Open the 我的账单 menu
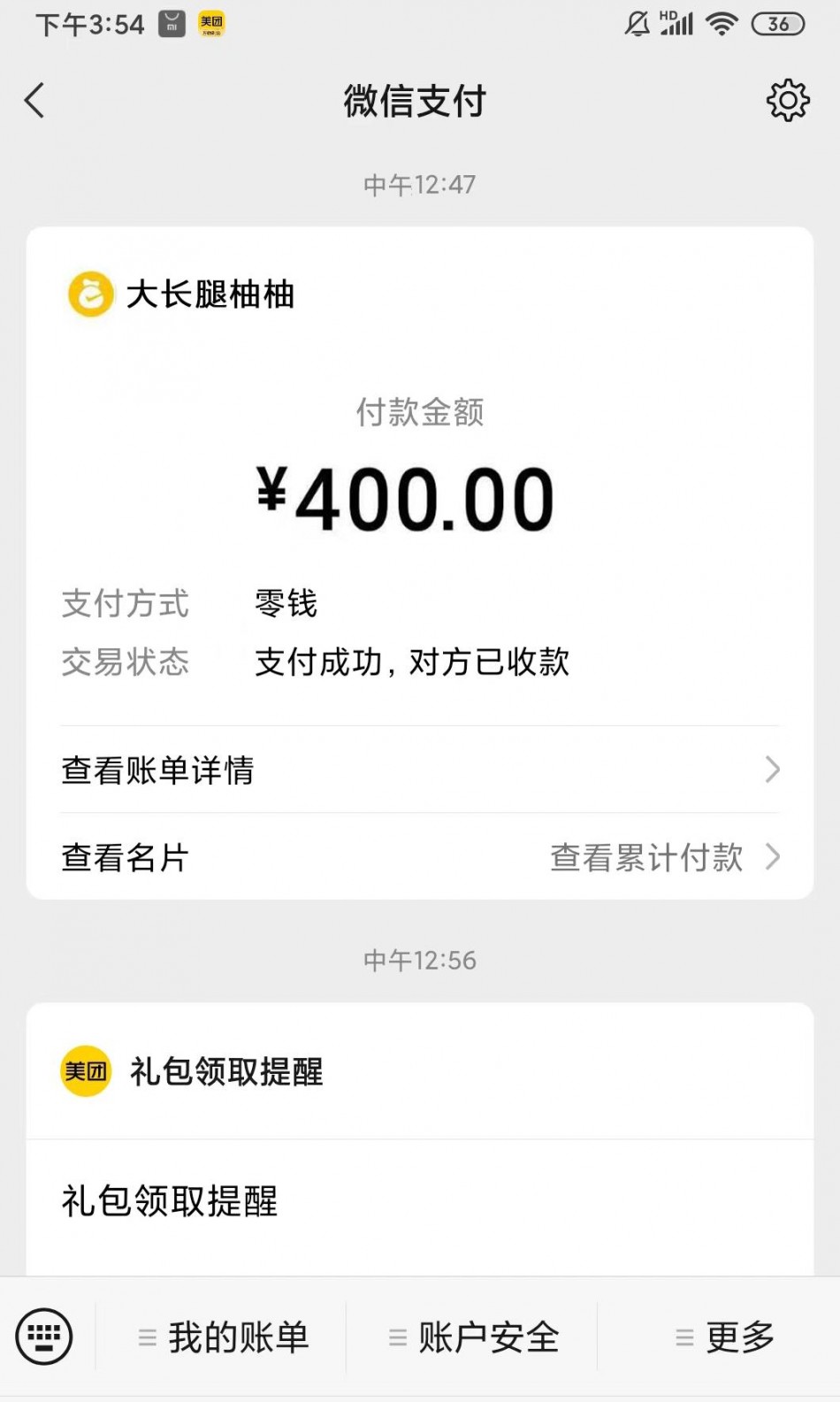The height and width of the screenshot is (1402, 840). (x=223, y=1337)
